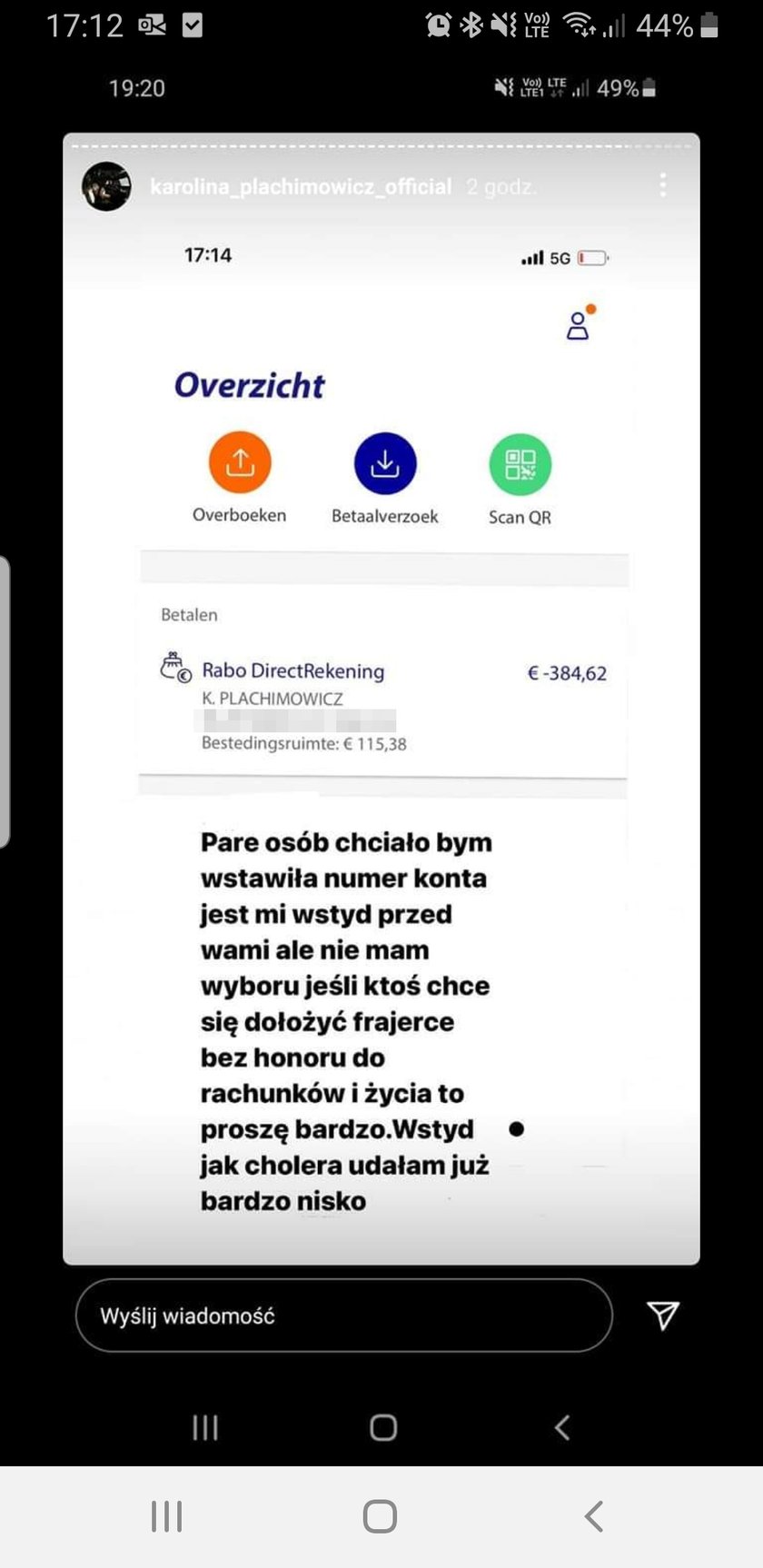The image size is (763, 1568).
Task: Go home via the light navigation bar
Action: (x=380, y=1516)
